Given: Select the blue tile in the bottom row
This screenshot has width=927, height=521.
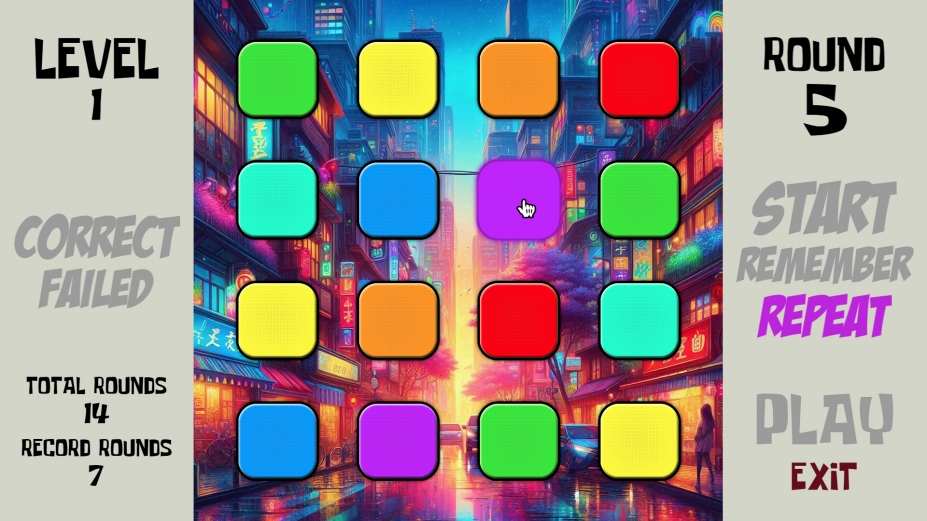Looking at the screenshot, I should (277, 441).
